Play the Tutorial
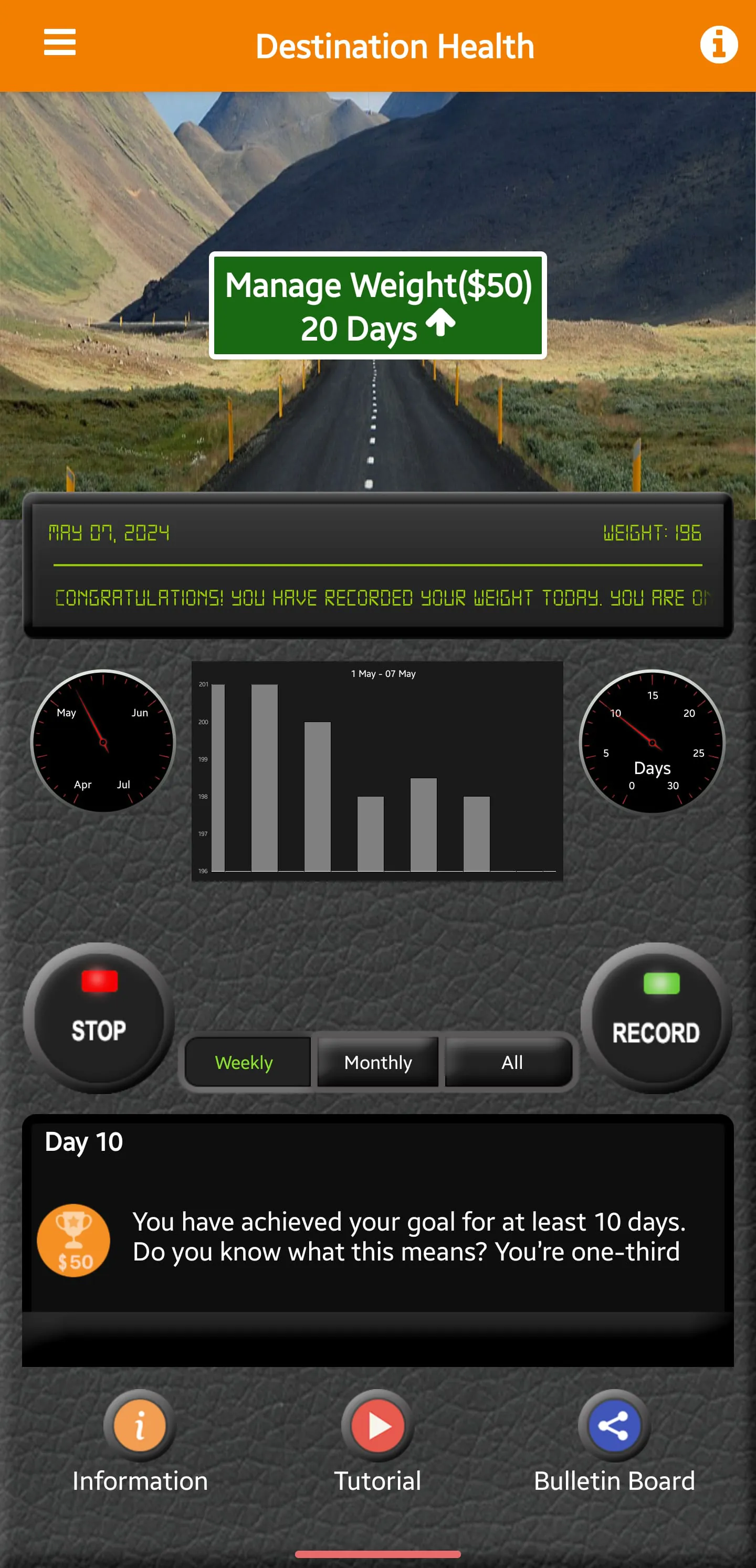 377,1426
